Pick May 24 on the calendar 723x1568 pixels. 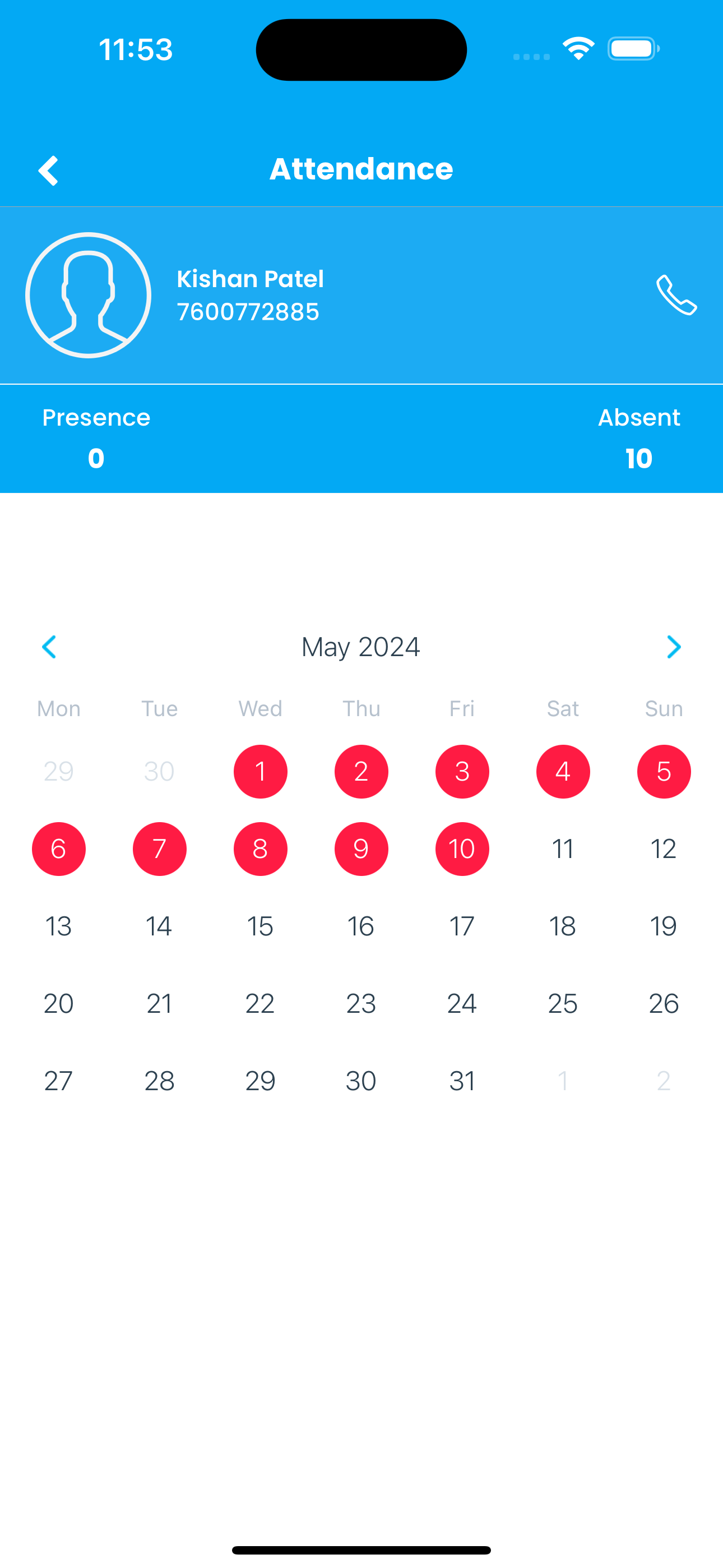tap(462, 1003)
